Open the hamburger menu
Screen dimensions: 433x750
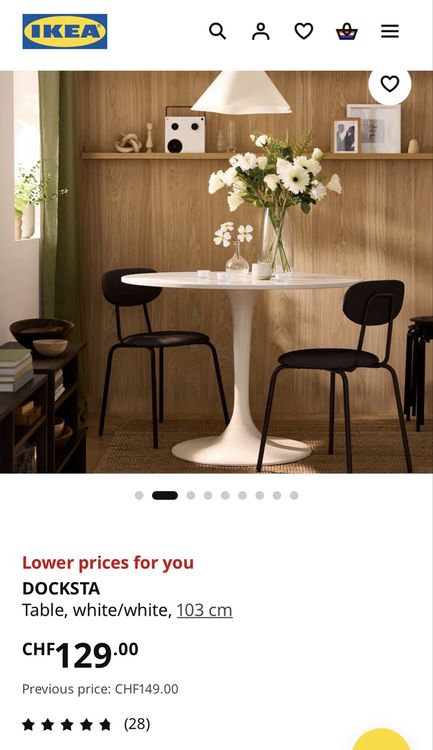[389, 32]
